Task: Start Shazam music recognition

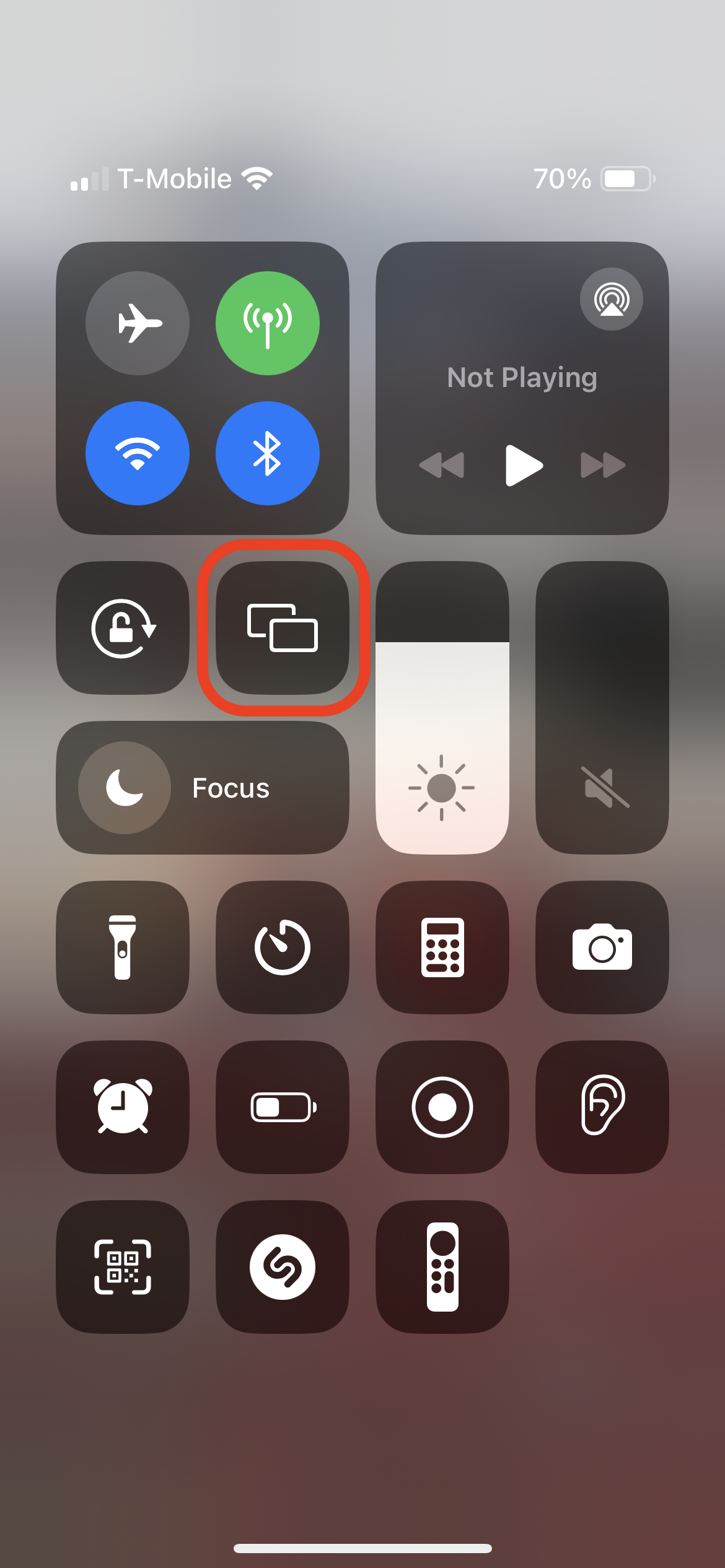Action: coord(283,1267)
